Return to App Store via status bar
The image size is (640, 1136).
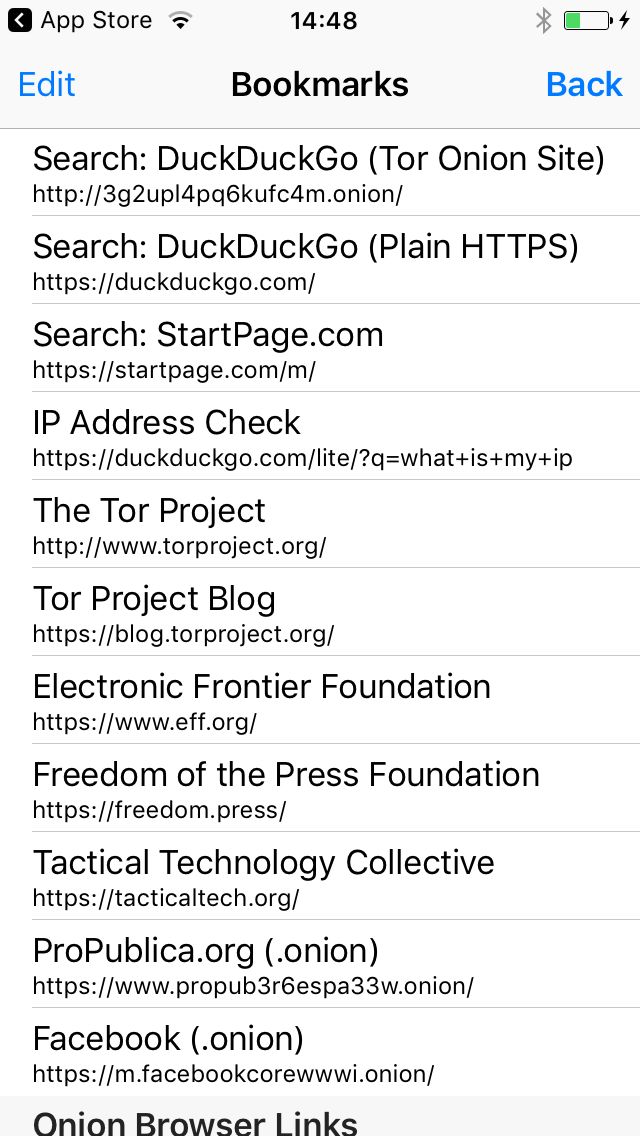[80, 20]
